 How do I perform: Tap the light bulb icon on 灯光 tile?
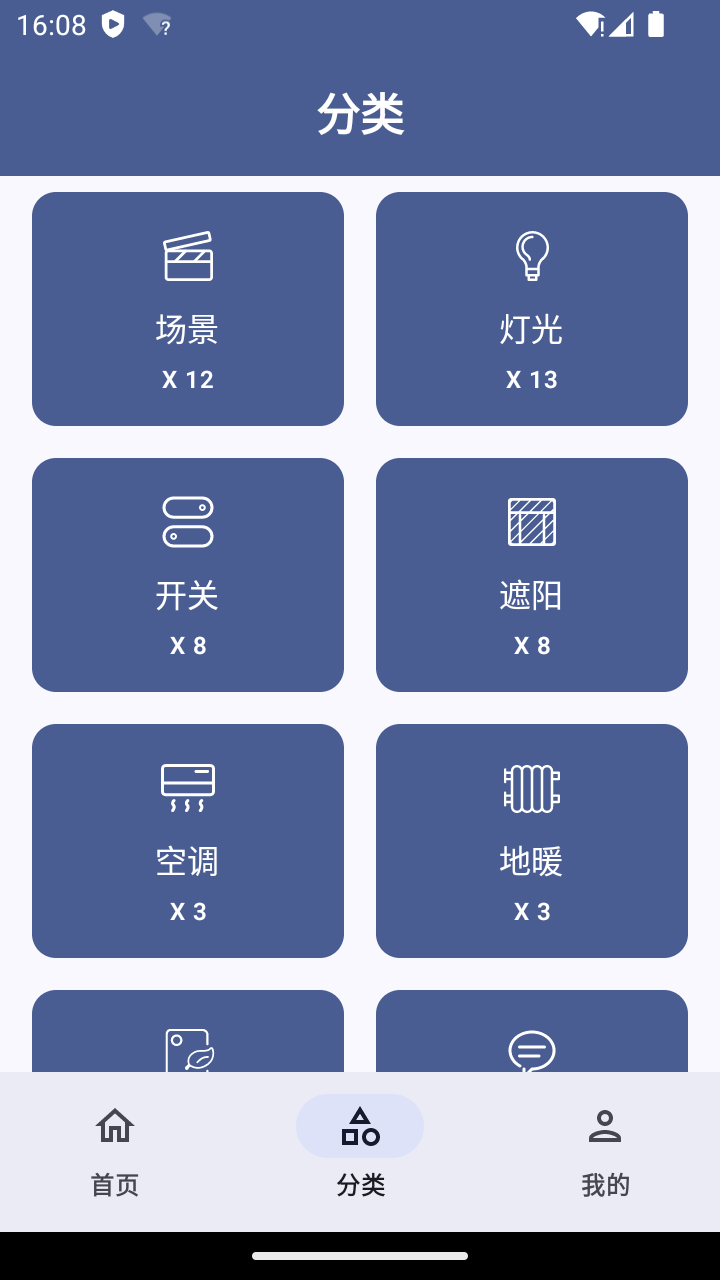(531, 256)
